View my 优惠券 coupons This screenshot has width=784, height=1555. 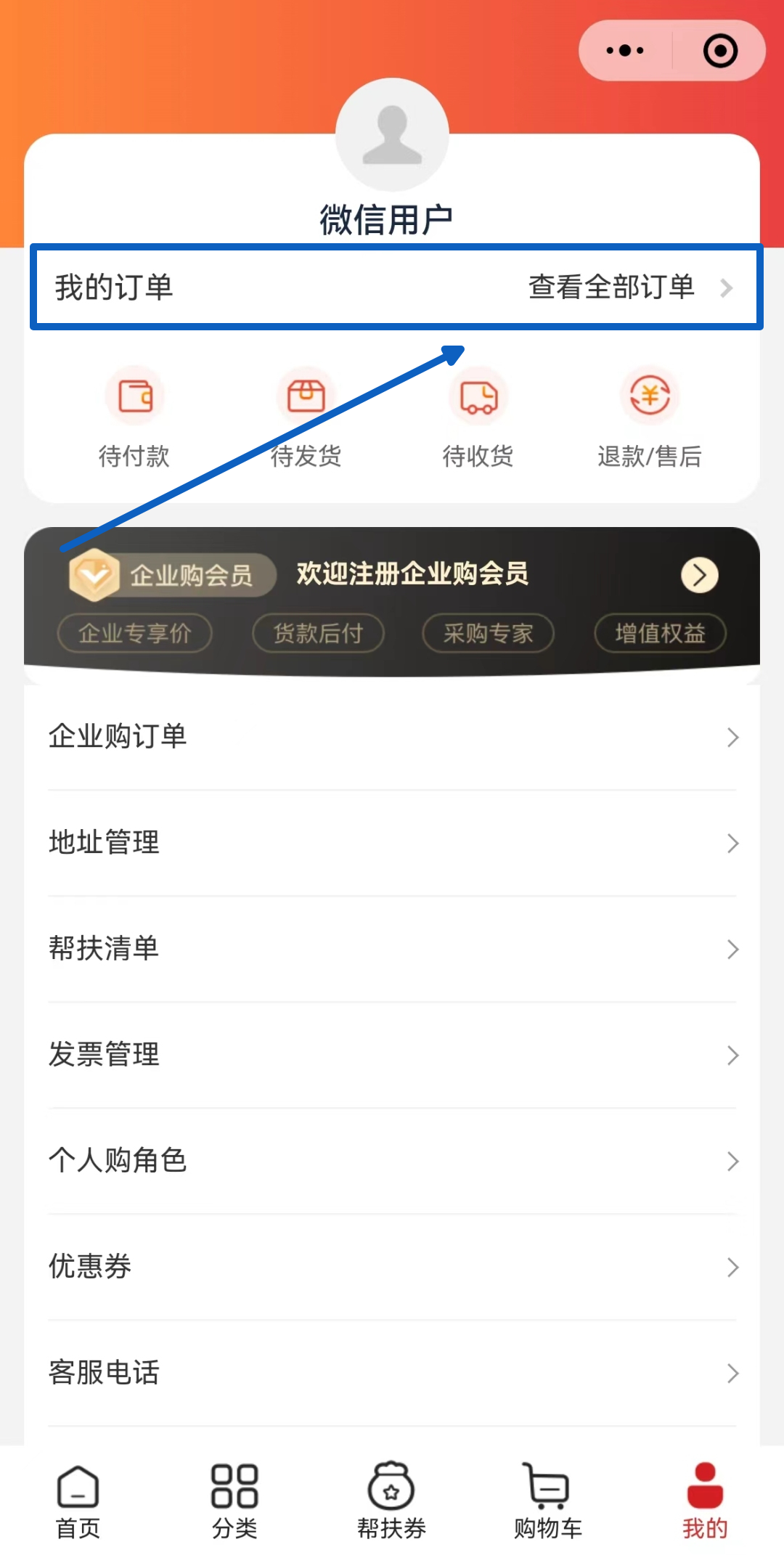click(392, 1267)
